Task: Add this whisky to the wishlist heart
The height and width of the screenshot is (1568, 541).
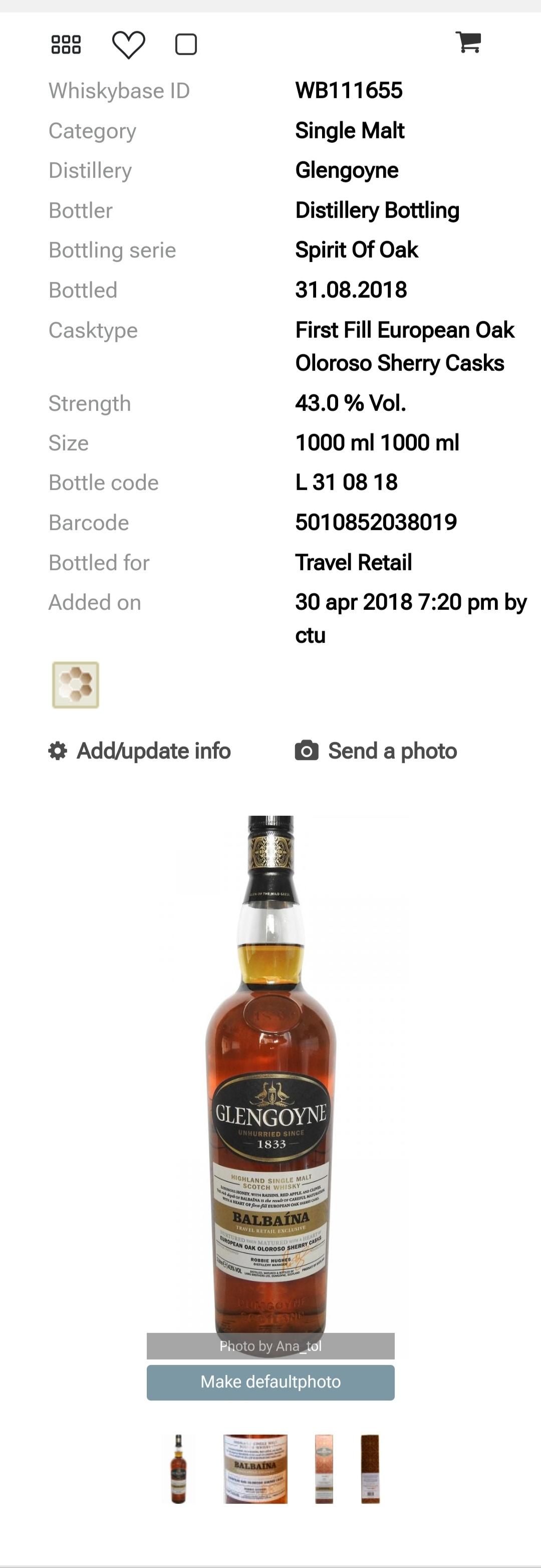Action: 128,45
